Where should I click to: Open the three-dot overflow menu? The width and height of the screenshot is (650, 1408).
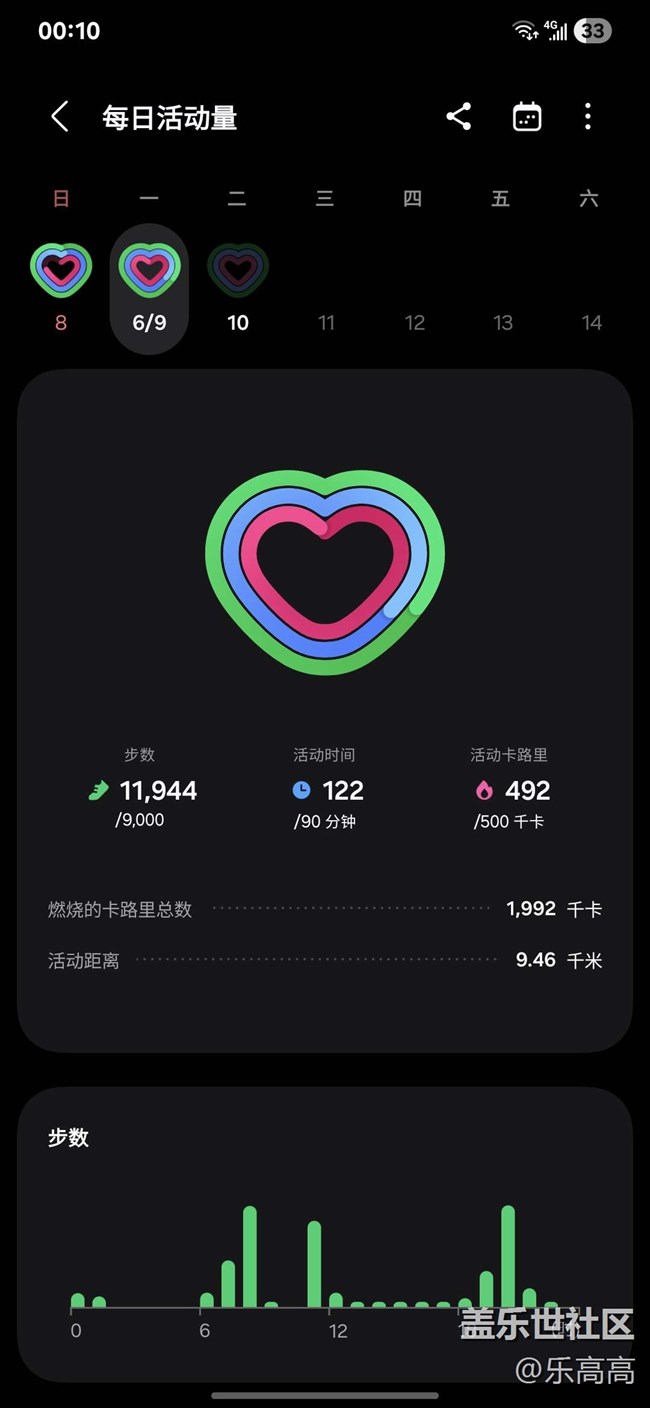pos(588,117)
